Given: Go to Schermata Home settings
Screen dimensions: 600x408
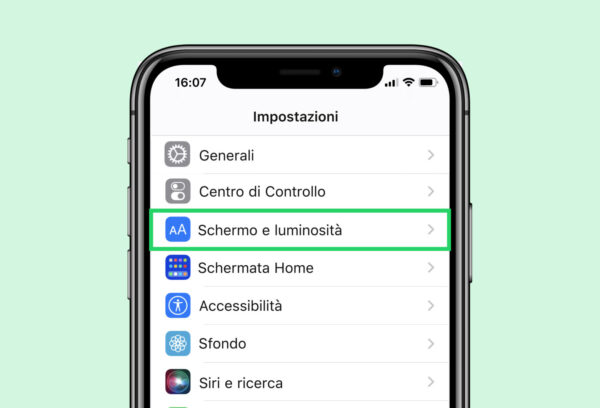Looking at the screenshot, I should click(x=298, y=267).
